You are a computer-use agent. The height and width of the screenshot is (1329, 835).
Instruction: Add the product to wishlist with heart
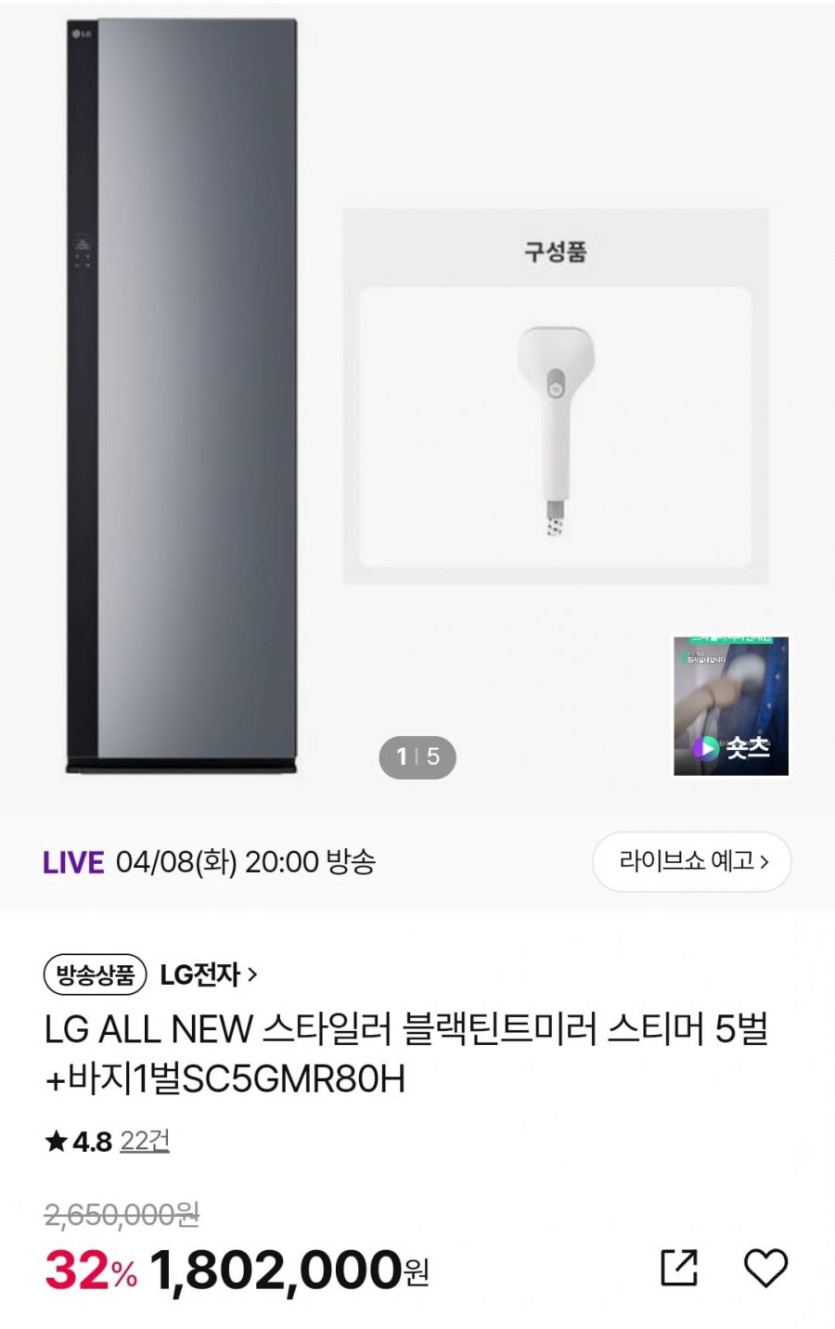click(766, 1268)
